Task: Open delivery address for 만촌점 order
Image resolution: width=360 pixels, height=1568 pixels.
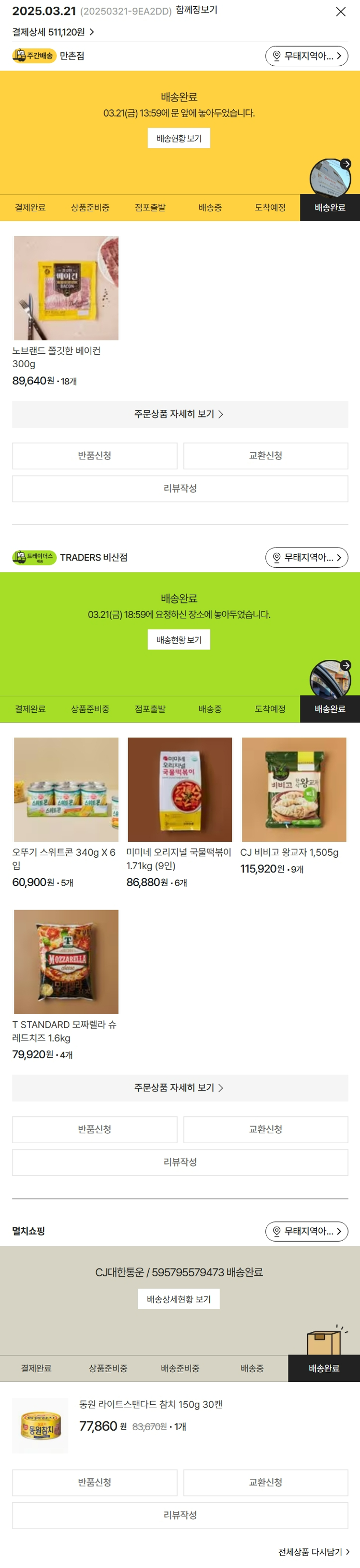Action: [306, 56]
